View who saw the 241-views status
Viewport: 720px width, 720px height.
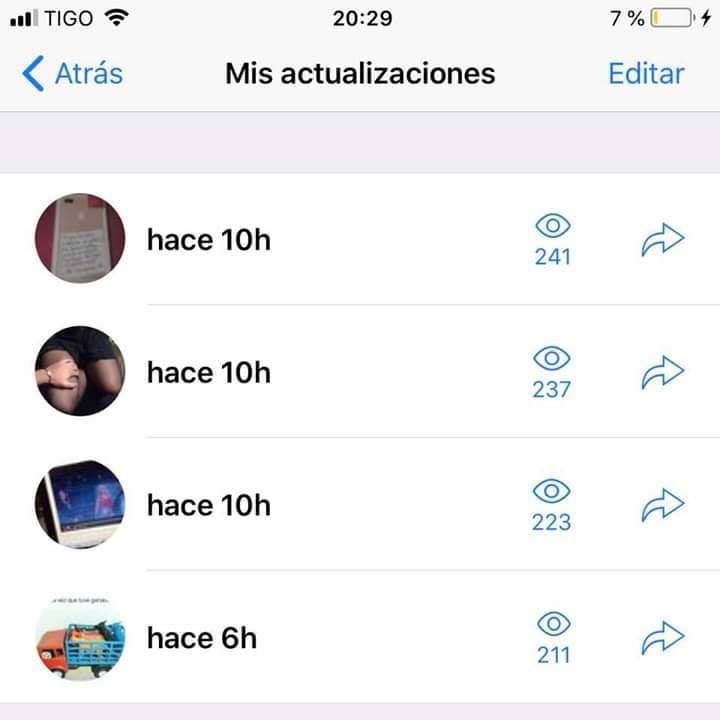(x=553, y=239)
